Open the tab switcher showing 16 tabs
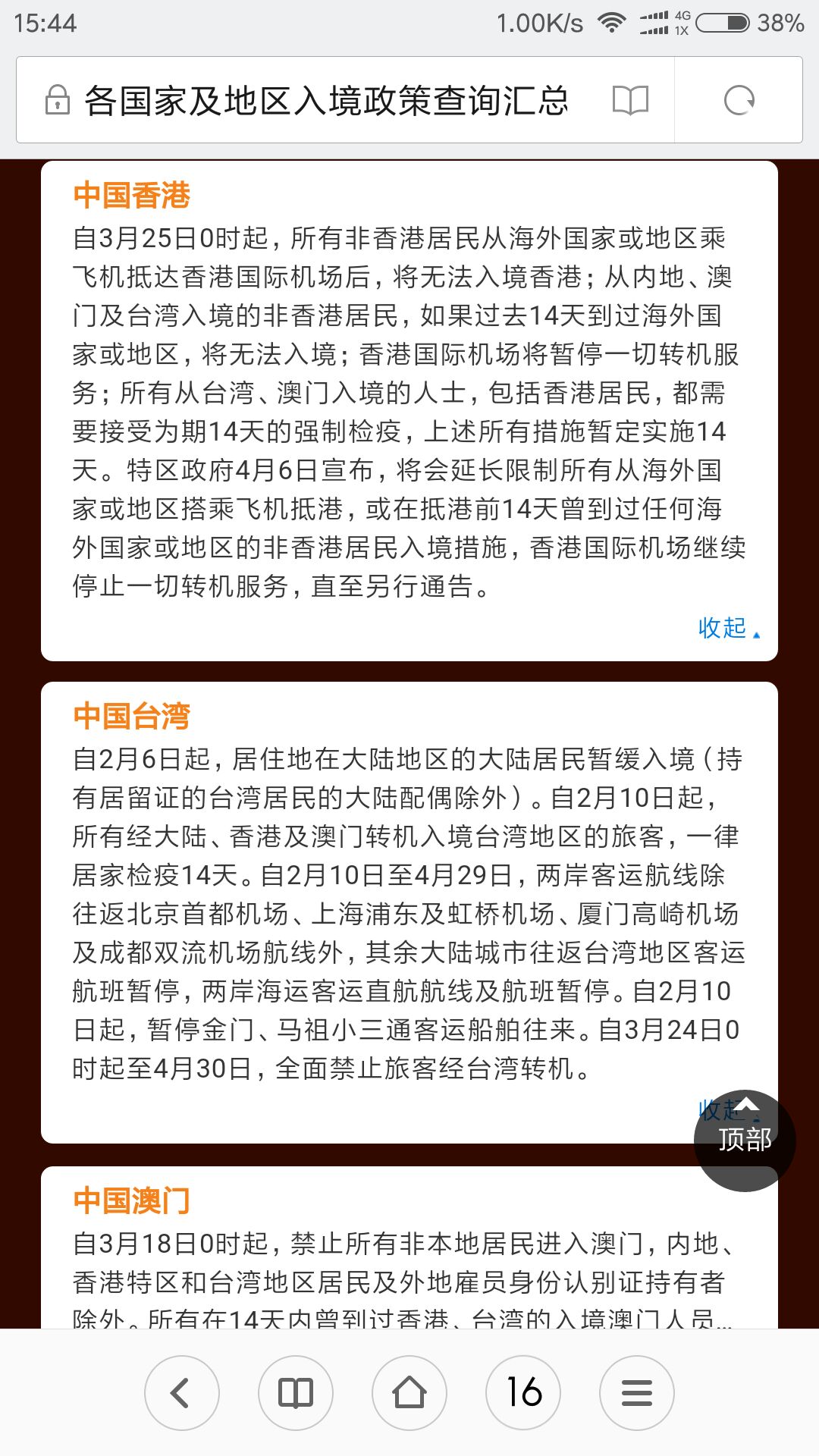The height and width of the screenshot is (1456, 819). 523,1393
